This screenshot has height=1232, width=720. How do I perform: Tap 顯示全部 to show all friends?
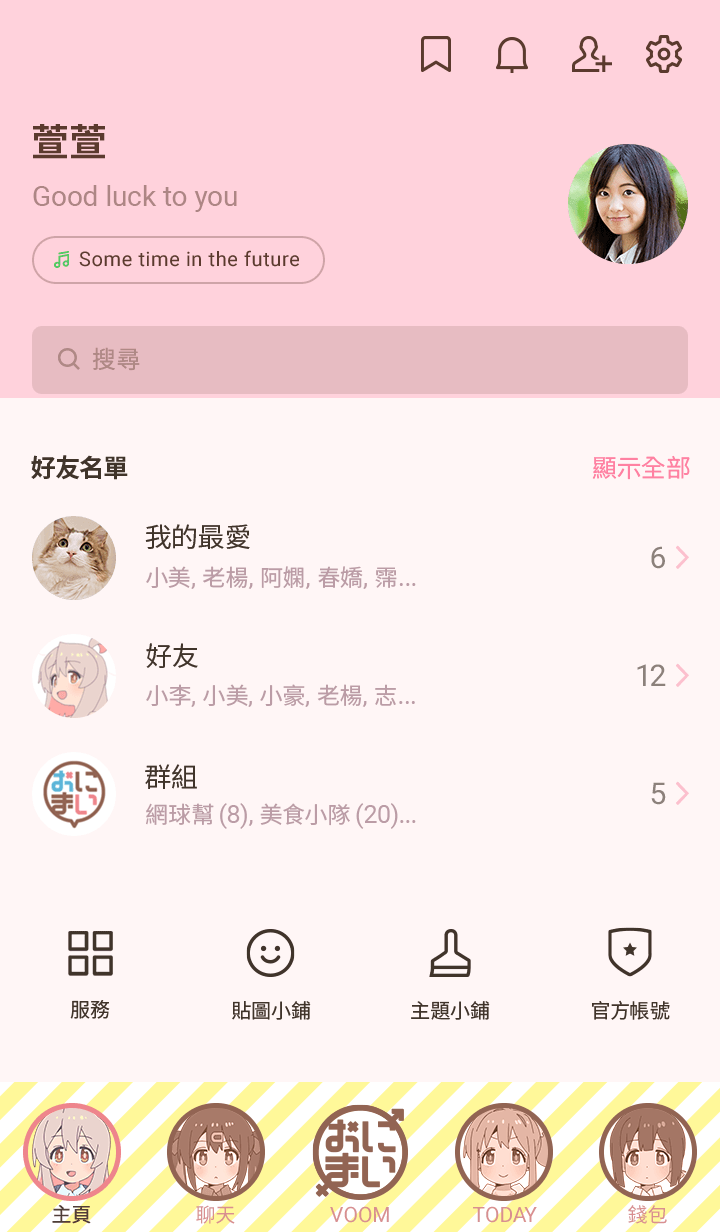pyautogui.click(x=641, y=467)
